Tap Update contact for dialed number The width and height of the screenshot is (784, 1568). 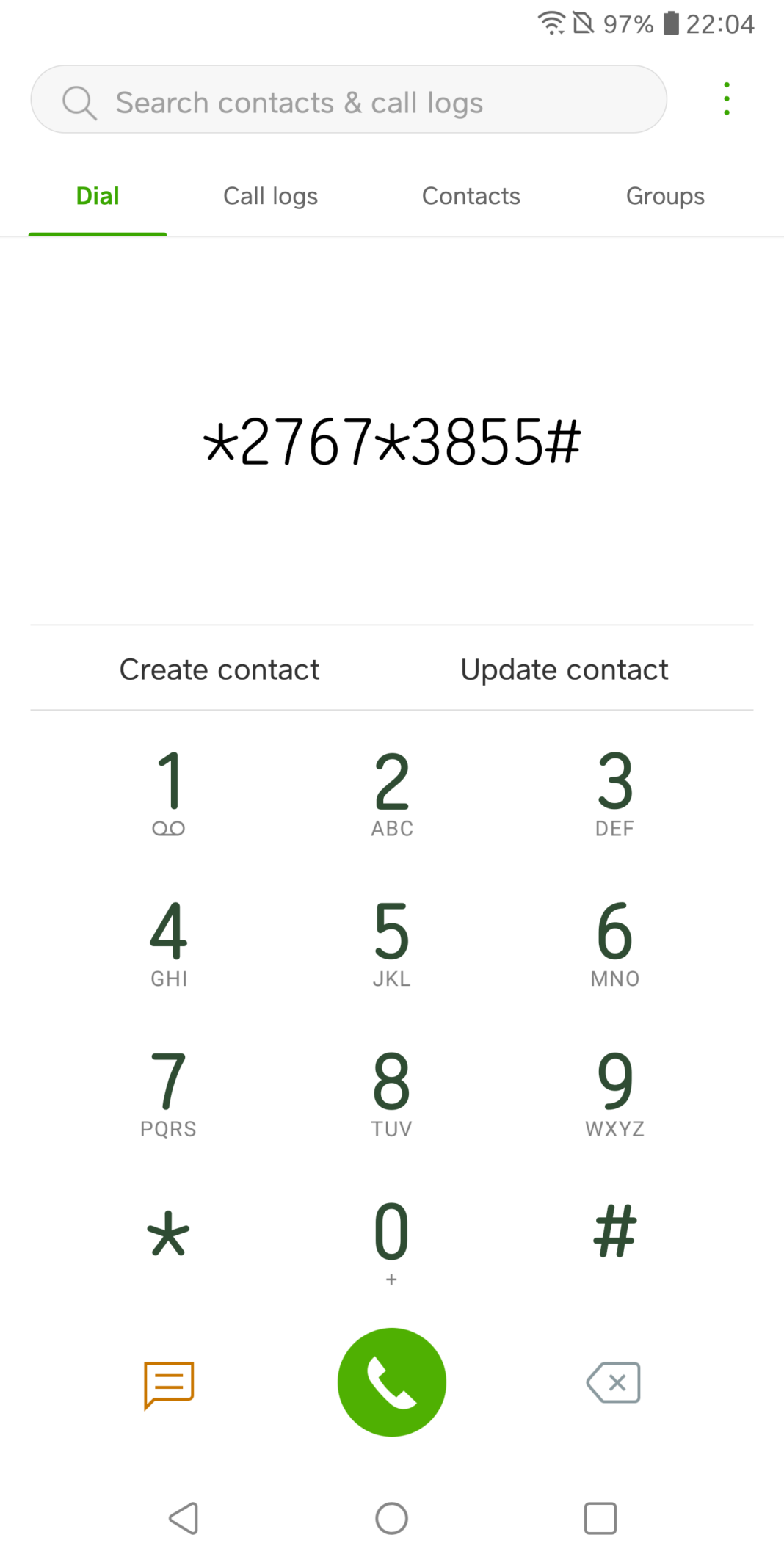pos(564,669)
